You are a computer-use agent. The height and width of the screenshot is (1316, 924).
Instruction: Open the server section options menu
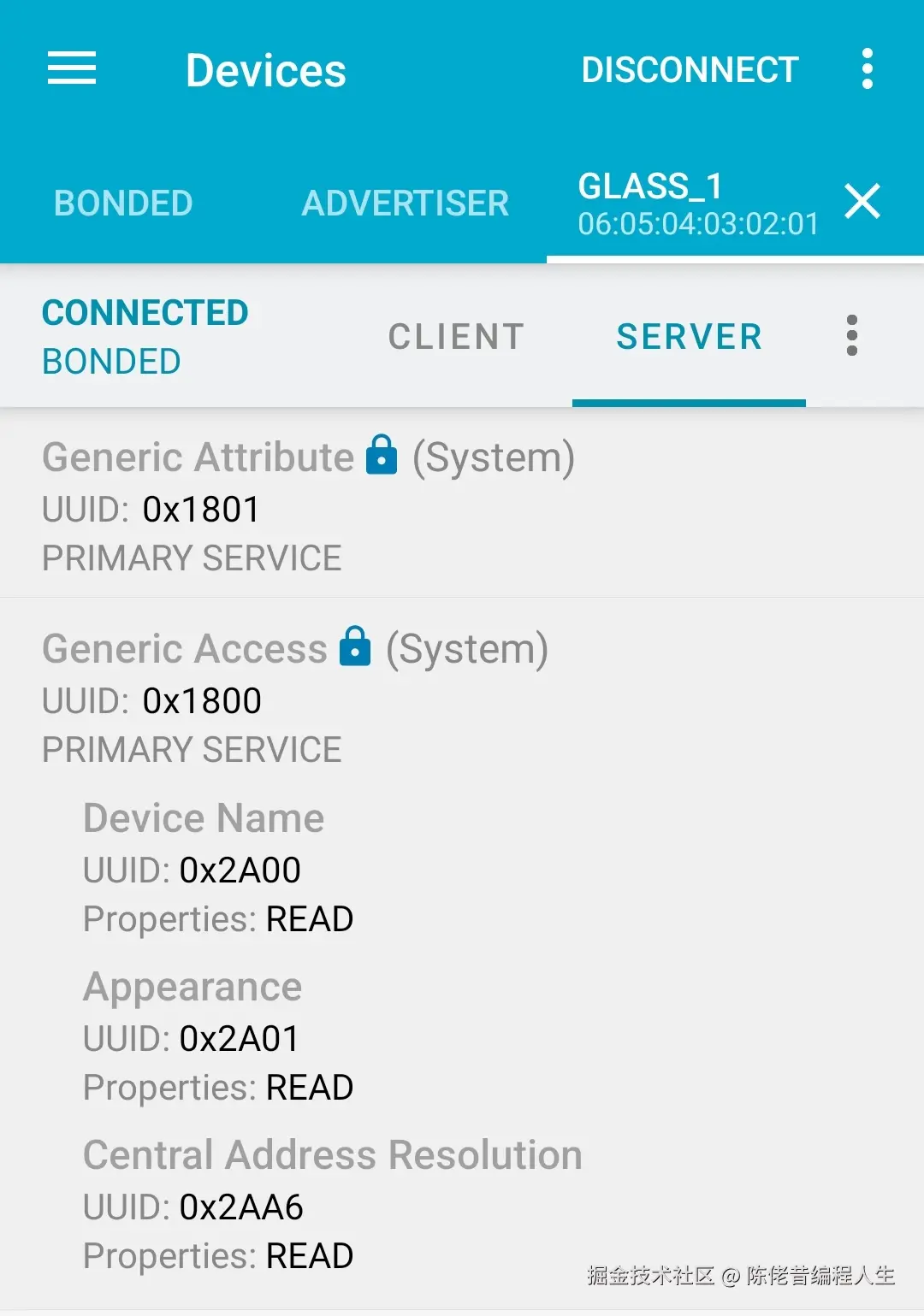tap(852, 336)
